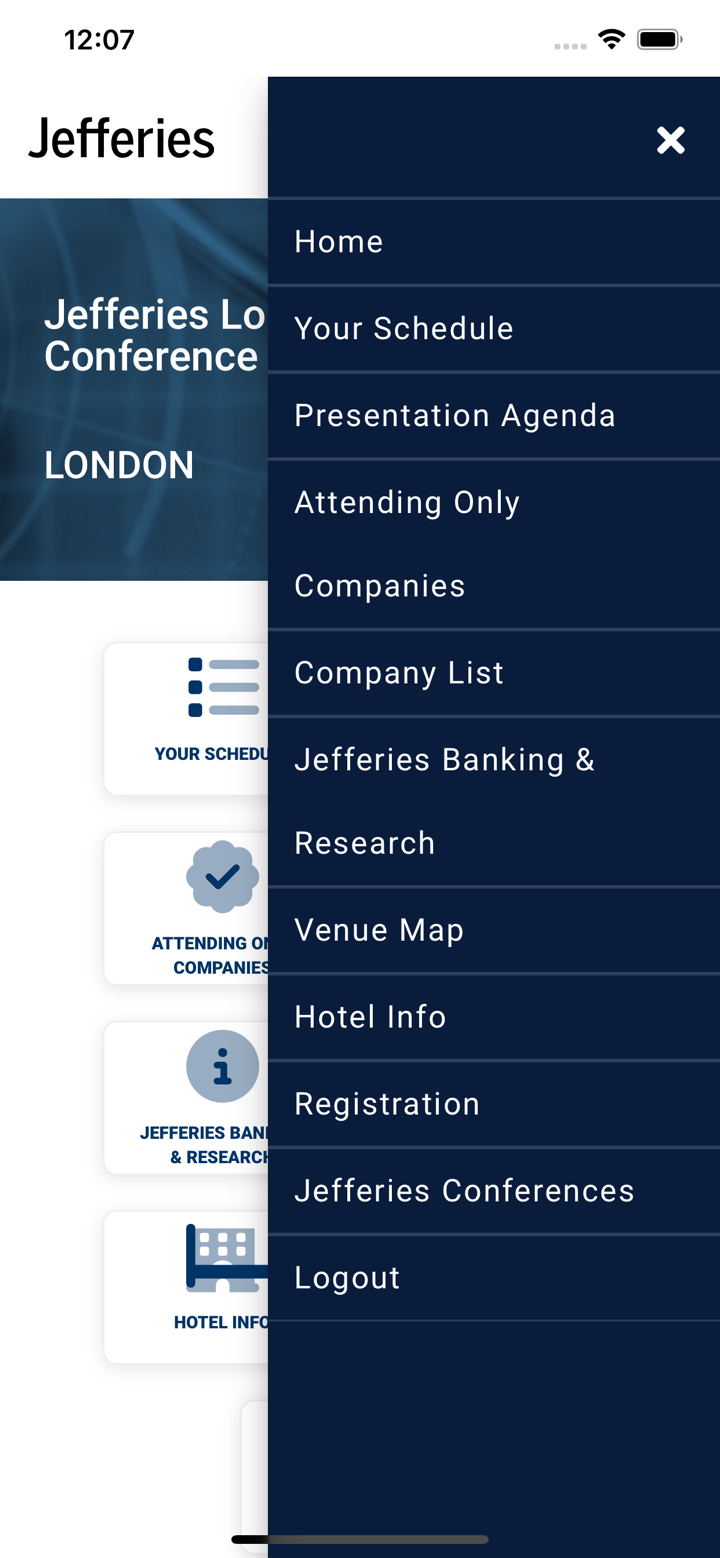
Task: Show the Venue Map
Action: (x=379, y=930)
